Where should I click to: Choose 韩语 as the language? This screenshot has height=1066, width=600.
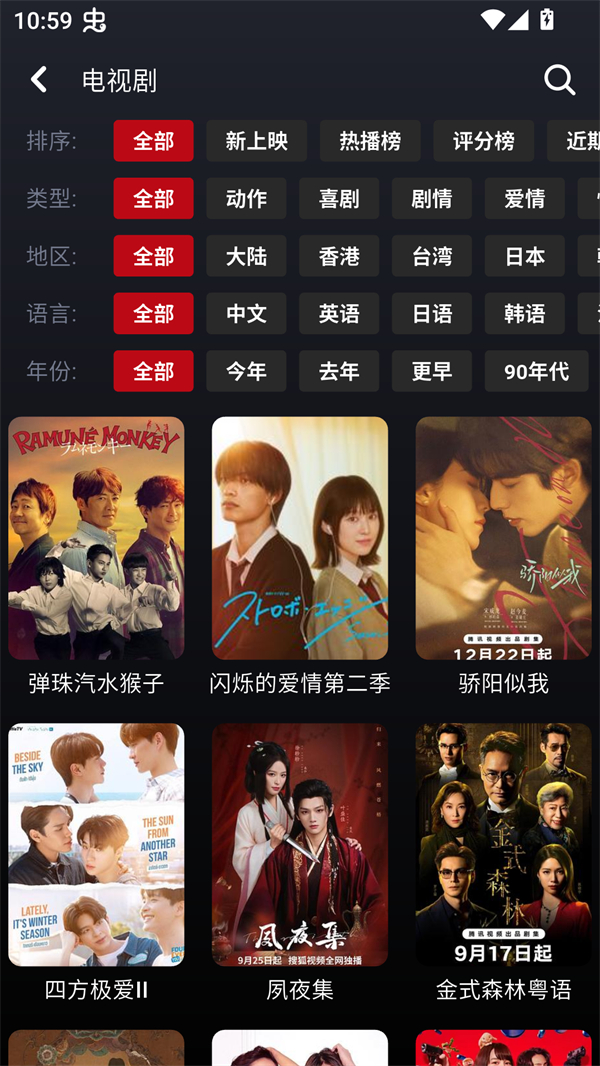[524, 314]
